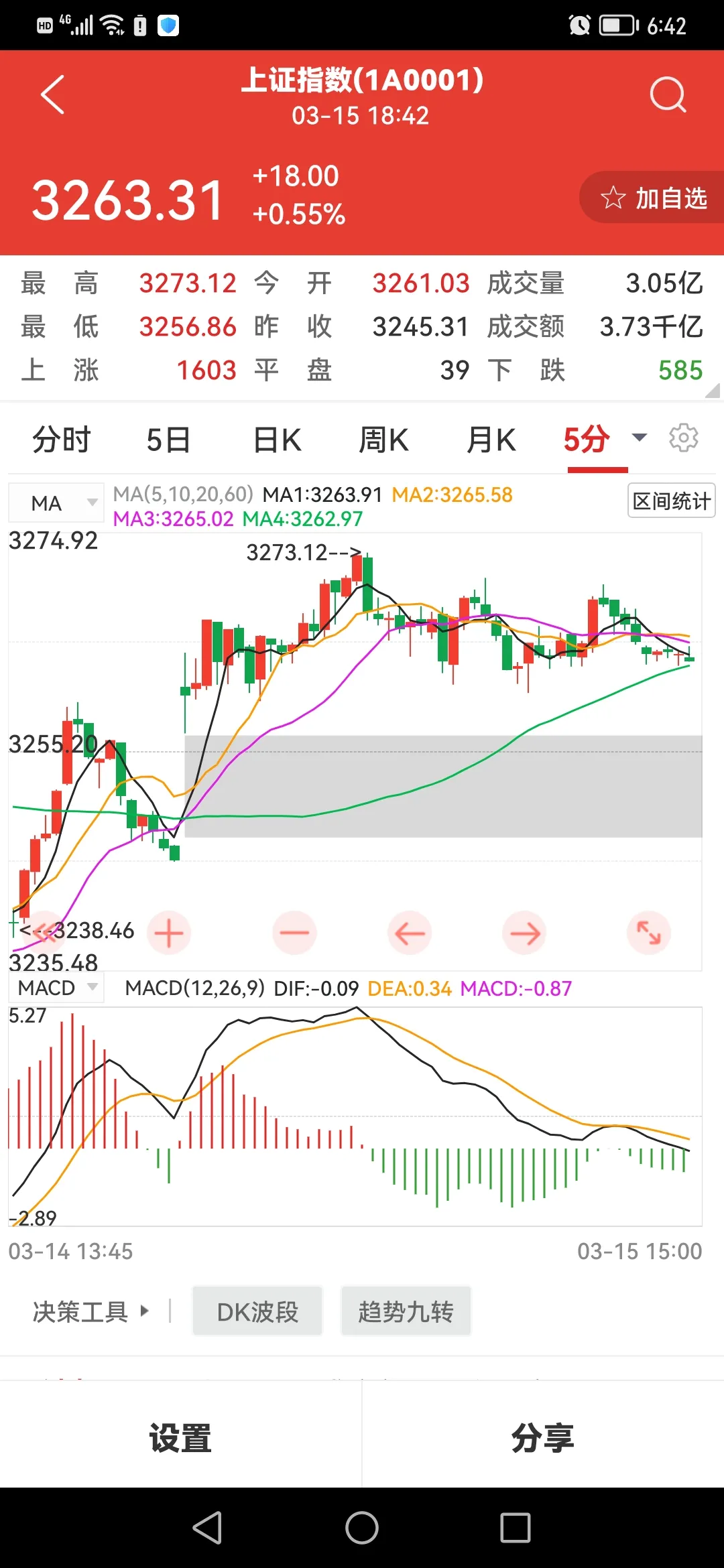The width and height of the screenshot is (724, 1568).
Task: Tap the 分享 share button
Action: [x=542, y=1438]
